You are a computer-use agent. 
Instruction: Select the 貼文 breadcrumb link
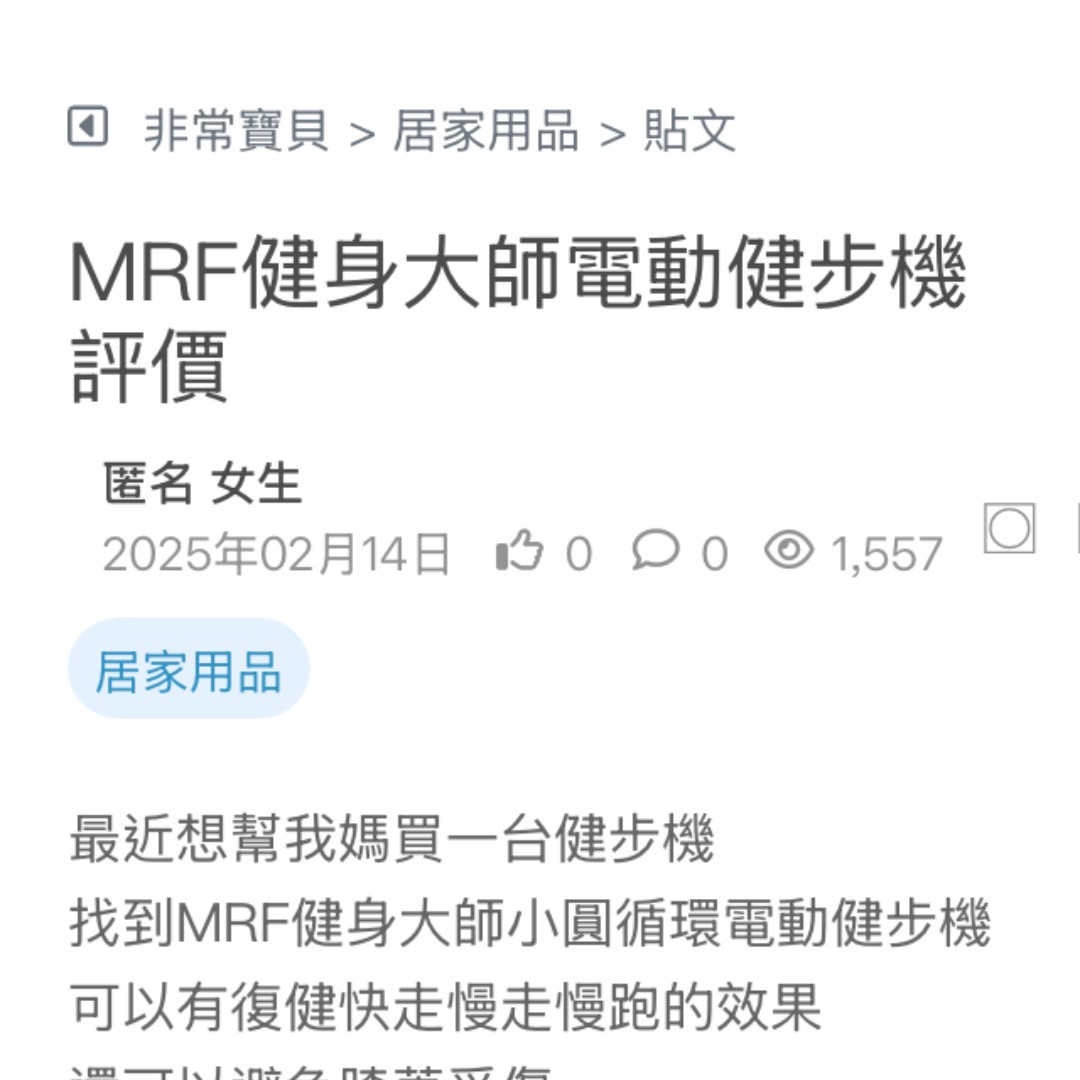(x=690, y=131)
